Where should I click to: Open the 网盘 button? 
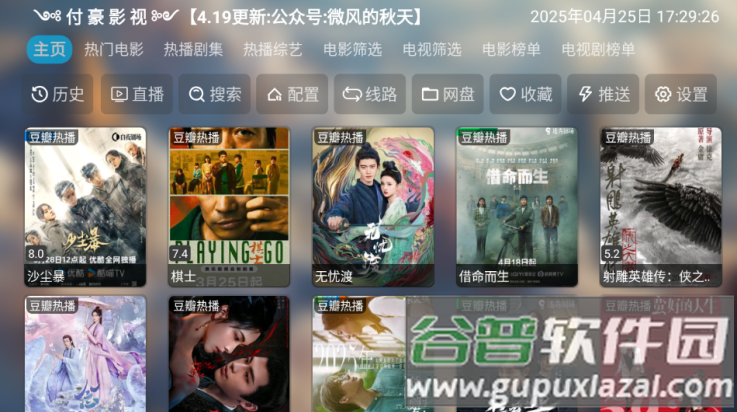[x=447, y=94]
